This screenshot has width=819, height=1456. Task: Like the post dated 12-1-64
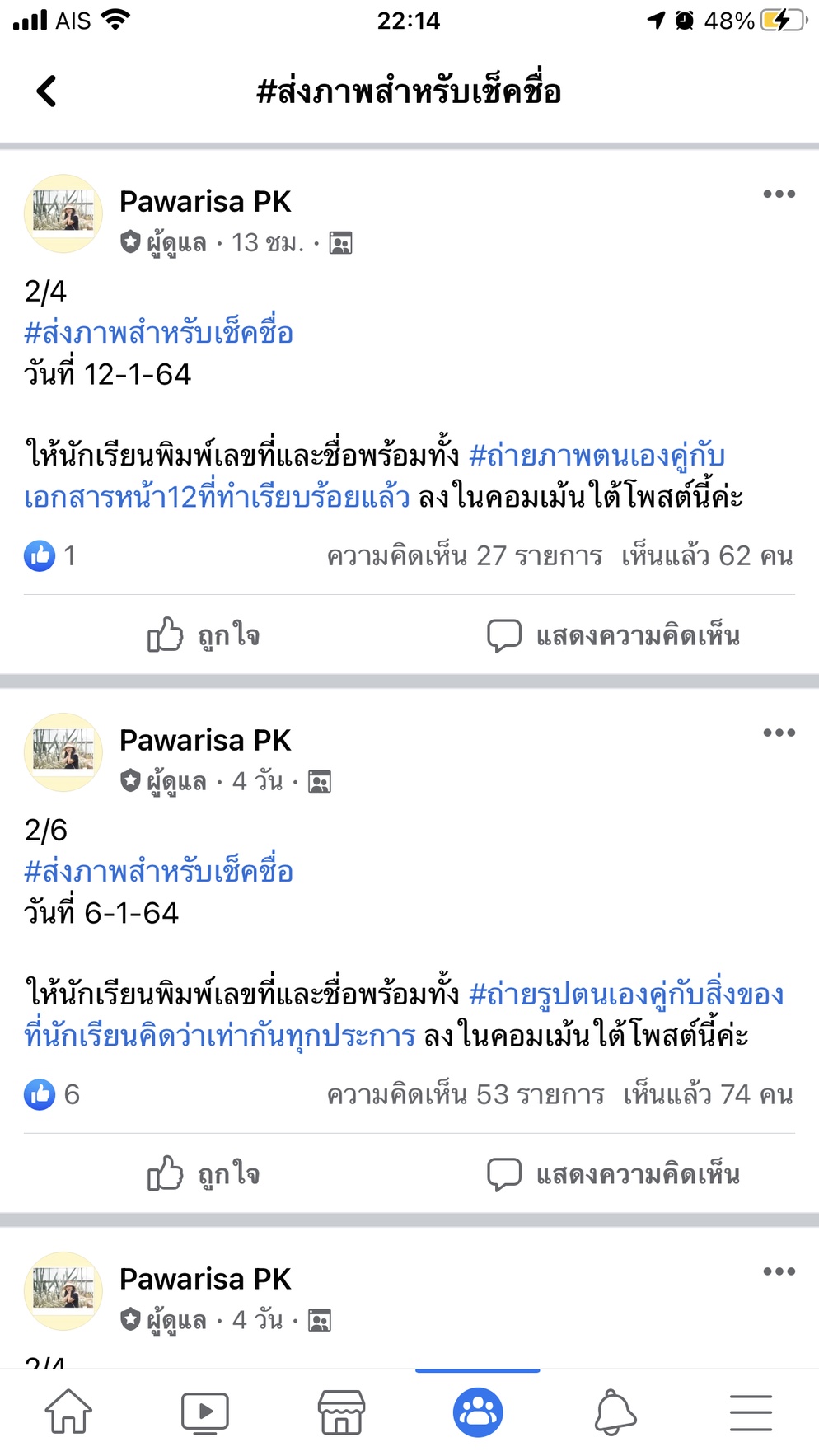pyautogui.click(x=204, y=635)
